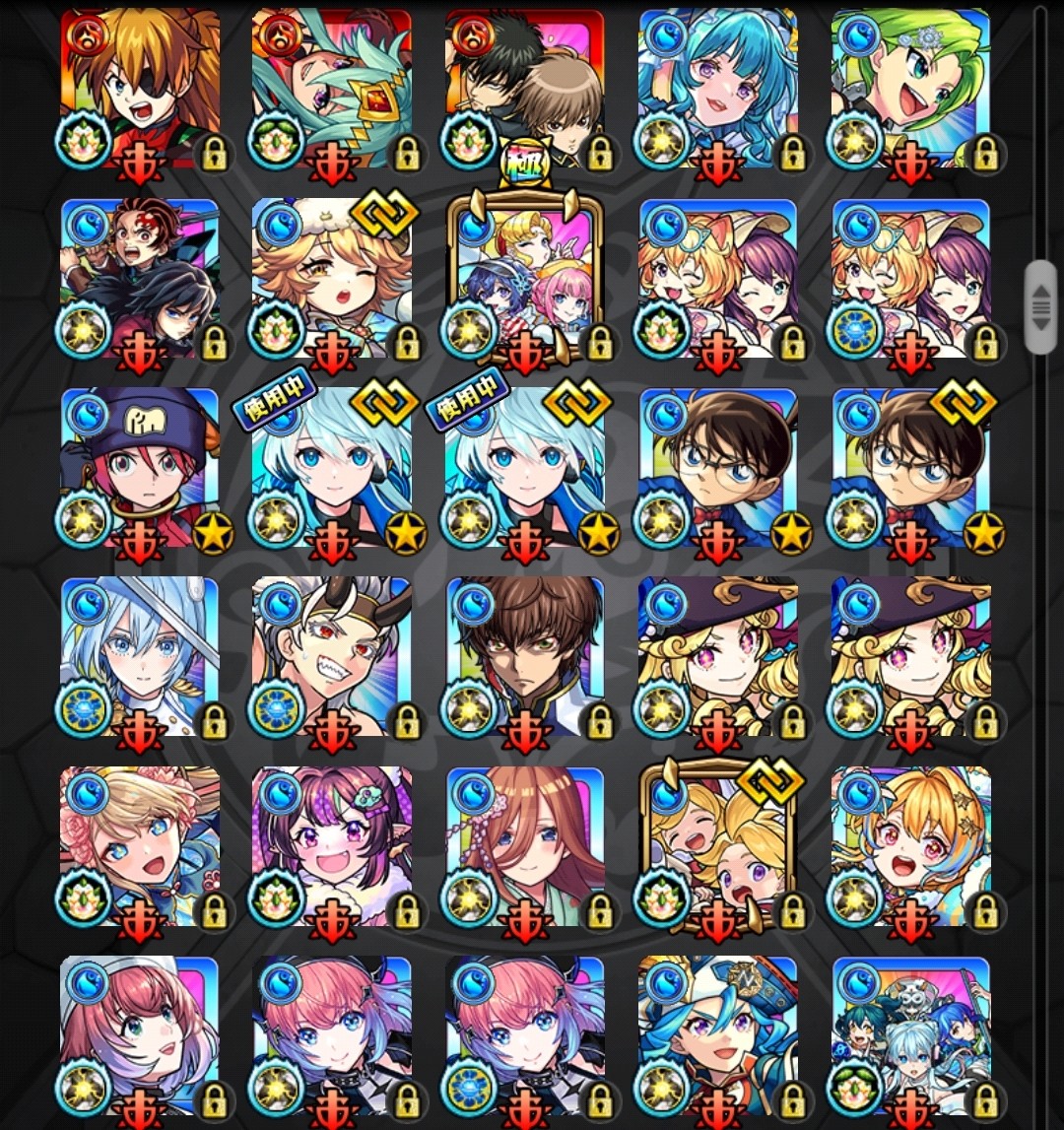This screenshot has height=1130, width=1064.
Task: Open the teal-haired monster with gold crown
Action: [331, 89]
